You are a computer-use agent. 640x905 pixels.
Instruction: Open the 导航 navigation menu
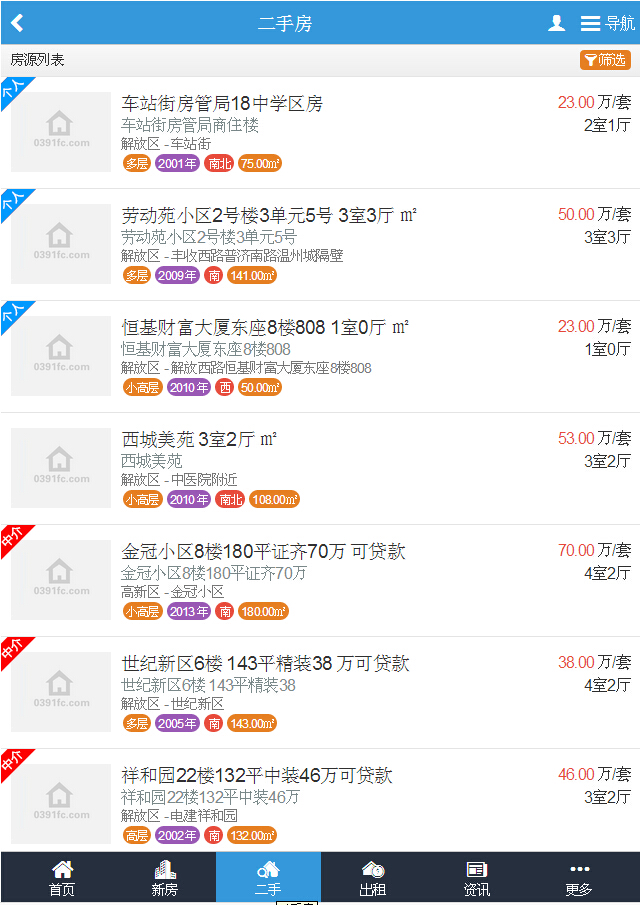pos(607,23)
